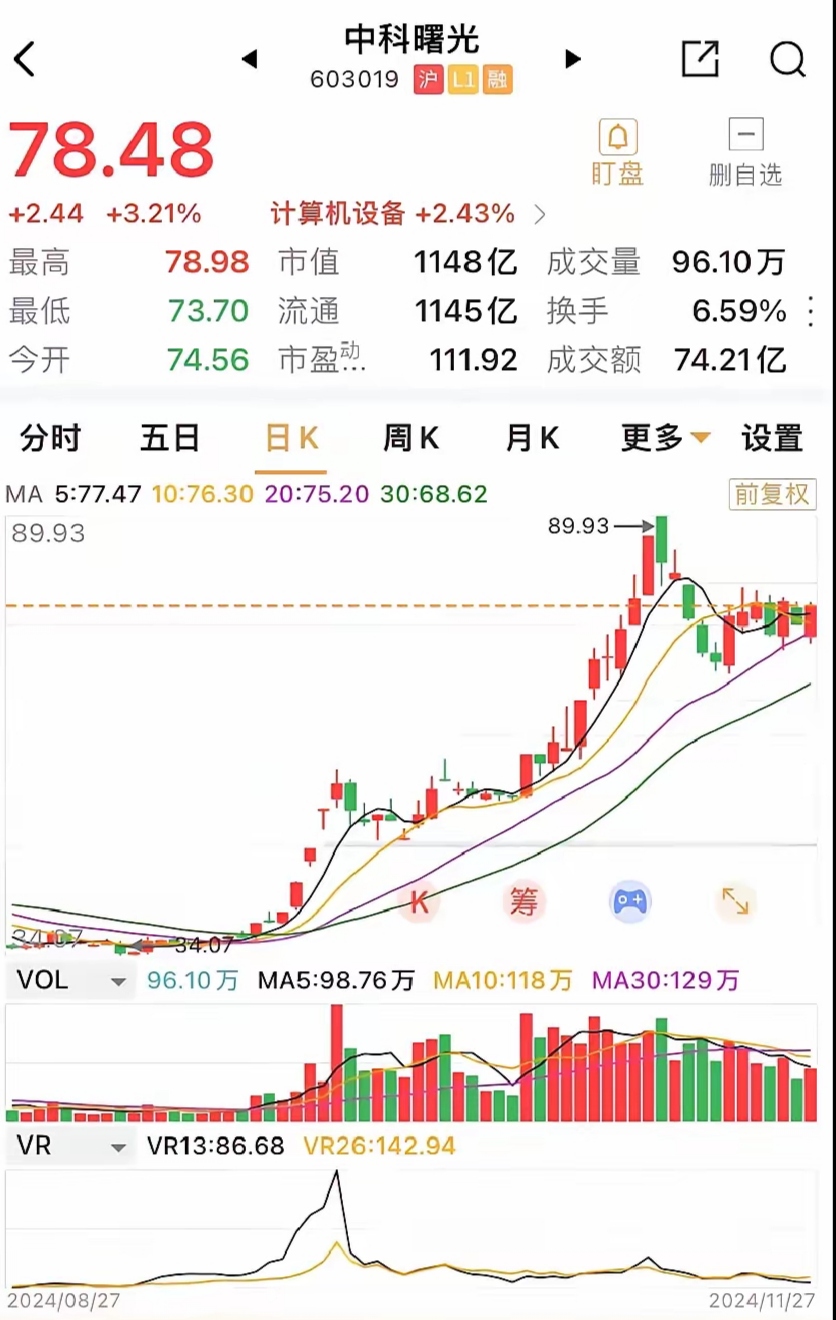The width and height of the screenshot is (836, 1320).
Task: Switch to the 分时 tab
Action: 50,437
